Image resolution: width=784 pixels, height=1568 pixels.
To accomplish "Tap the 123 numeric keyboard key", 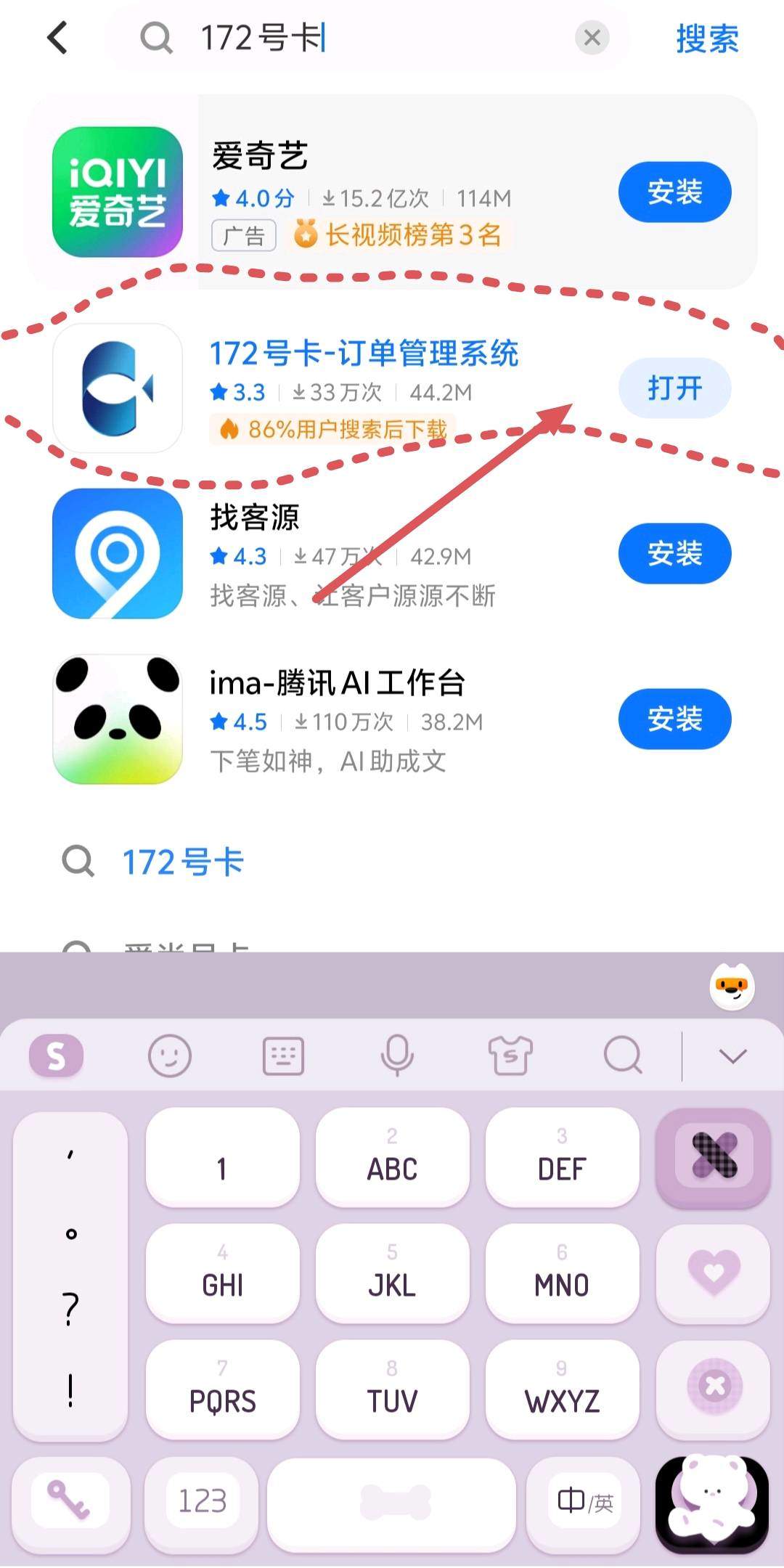I will [203, 1500].
